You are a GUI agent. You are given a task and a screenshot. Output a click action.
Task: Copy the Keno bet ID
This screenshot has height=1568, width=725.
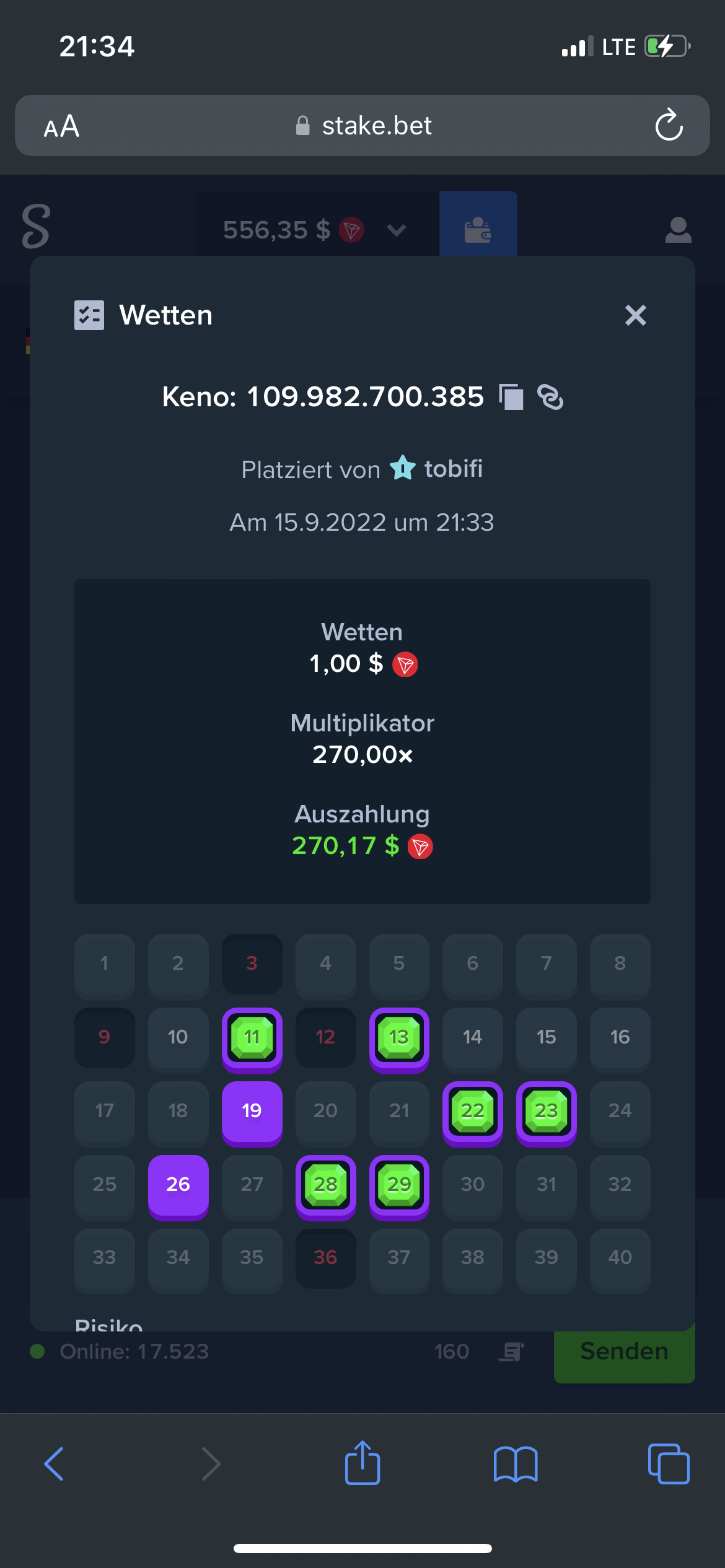(512, 397)
